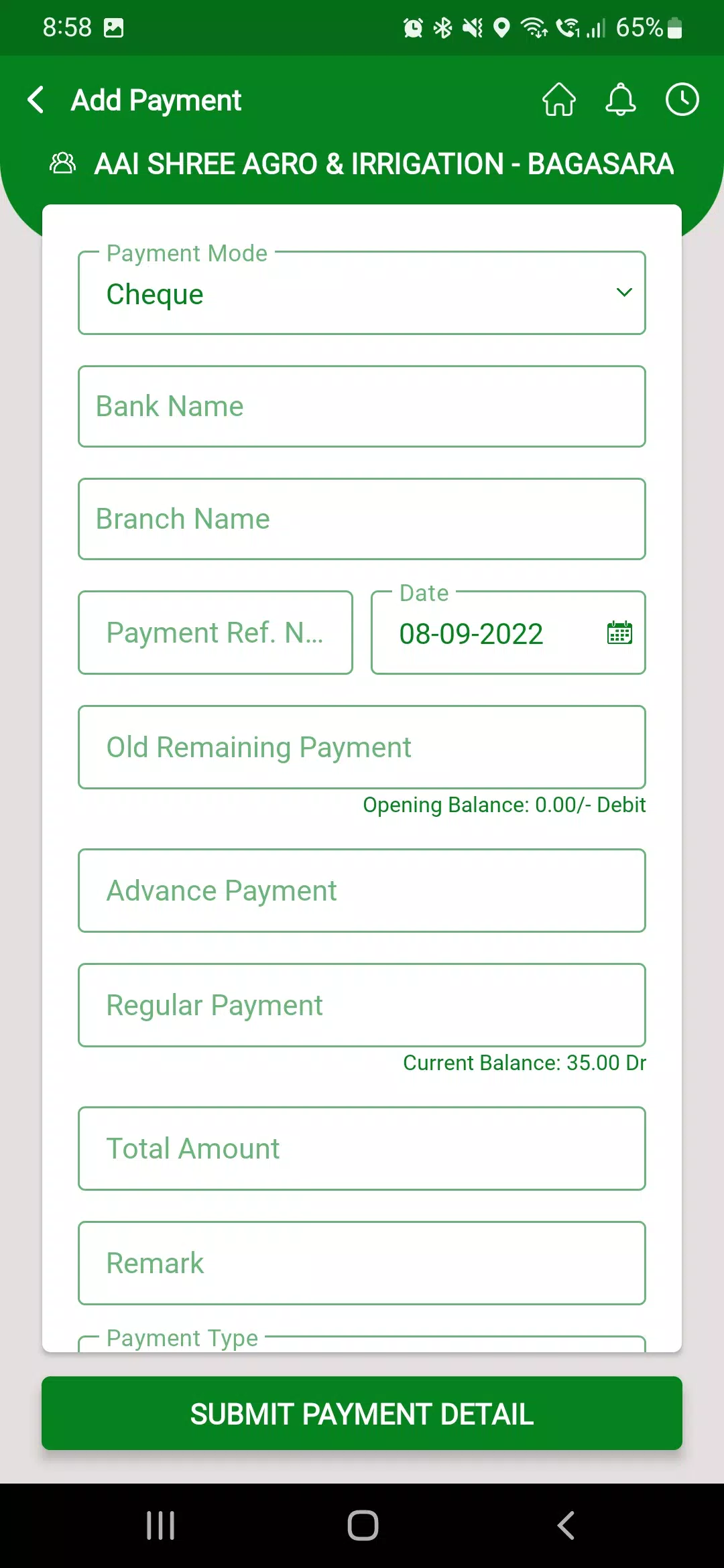Focus the Branch Name field
This screenshot has height=1568, width=724.
[x=362, y=519]
